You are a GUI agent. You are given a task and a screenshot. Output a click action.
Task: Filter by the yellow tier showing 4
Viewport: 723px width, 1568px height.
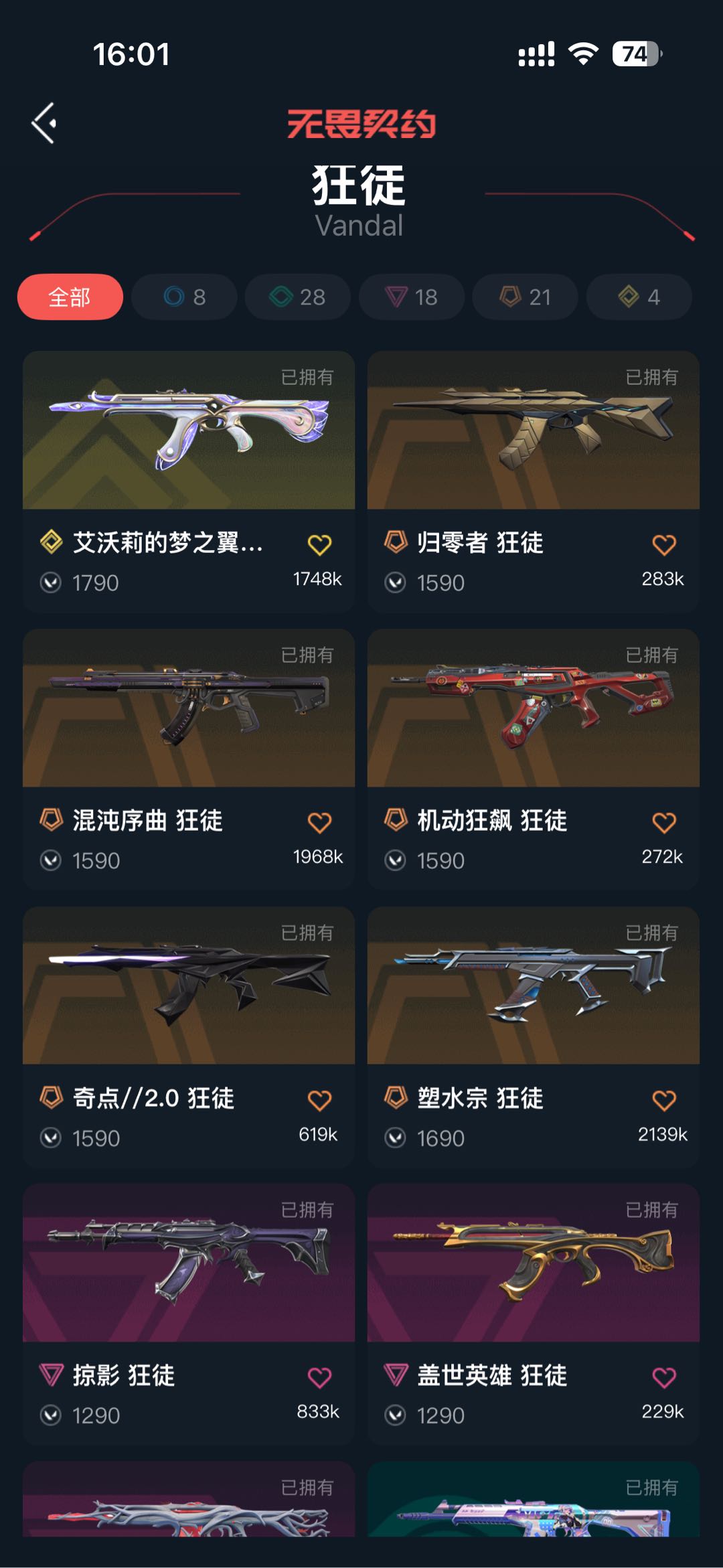coord(639,297)
